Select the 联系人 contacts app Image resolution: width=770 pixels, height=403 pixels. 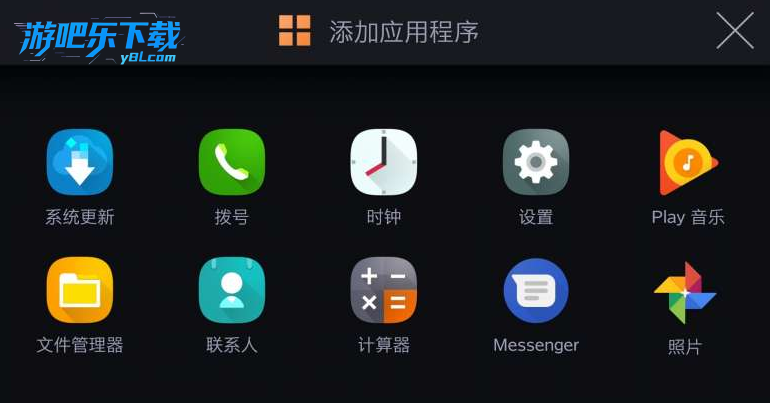(232, 291)
